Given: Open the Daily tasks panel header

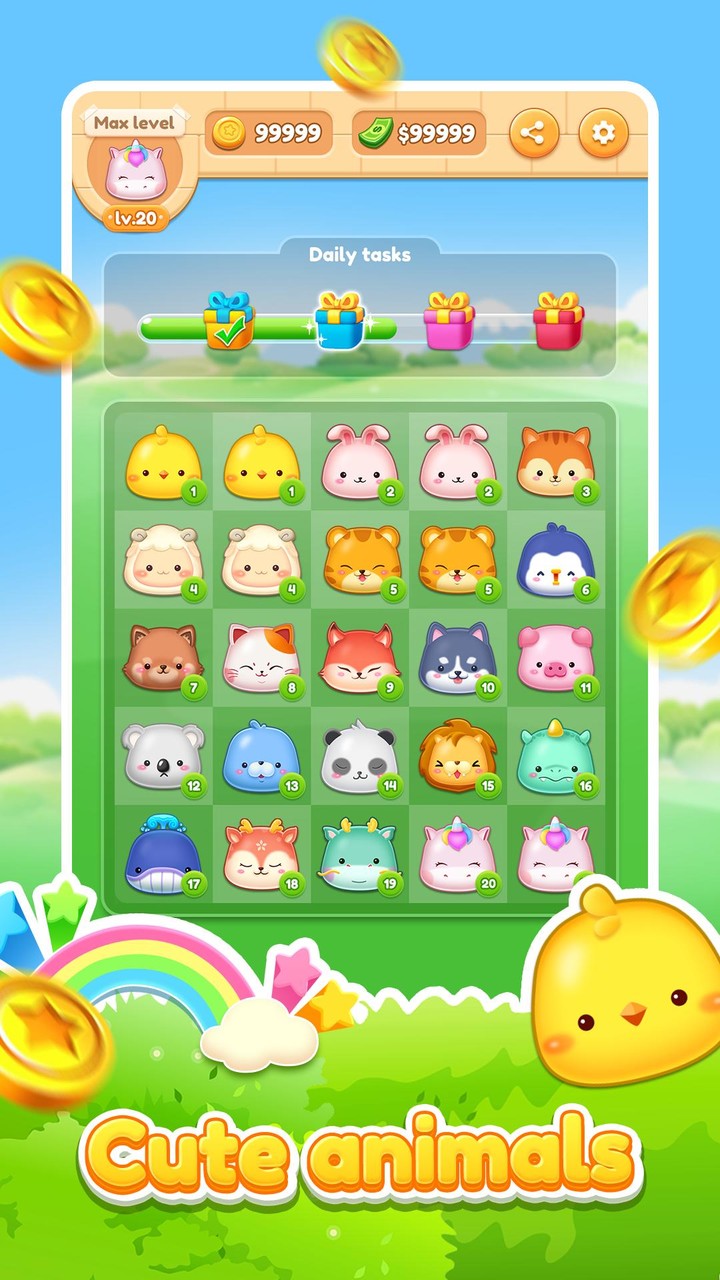Looking at the screenshot, I should click(360, 254).
